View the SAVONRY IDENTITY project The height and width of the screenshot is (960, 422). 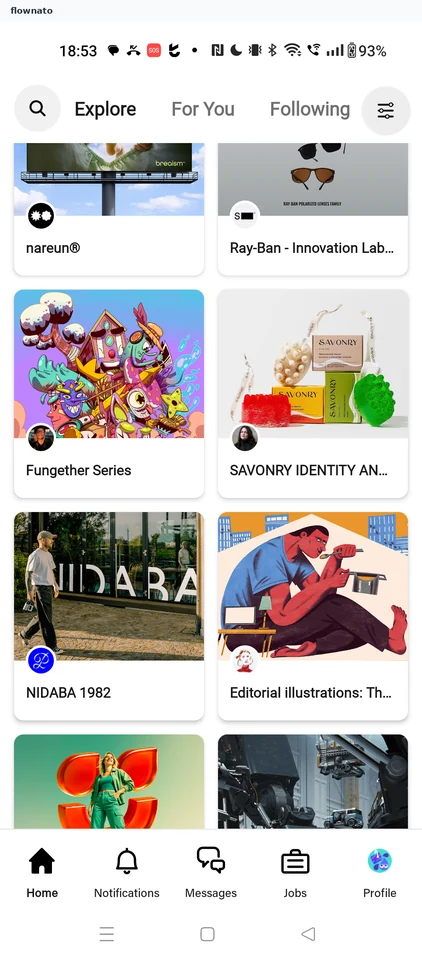click(x=313, y=394)
